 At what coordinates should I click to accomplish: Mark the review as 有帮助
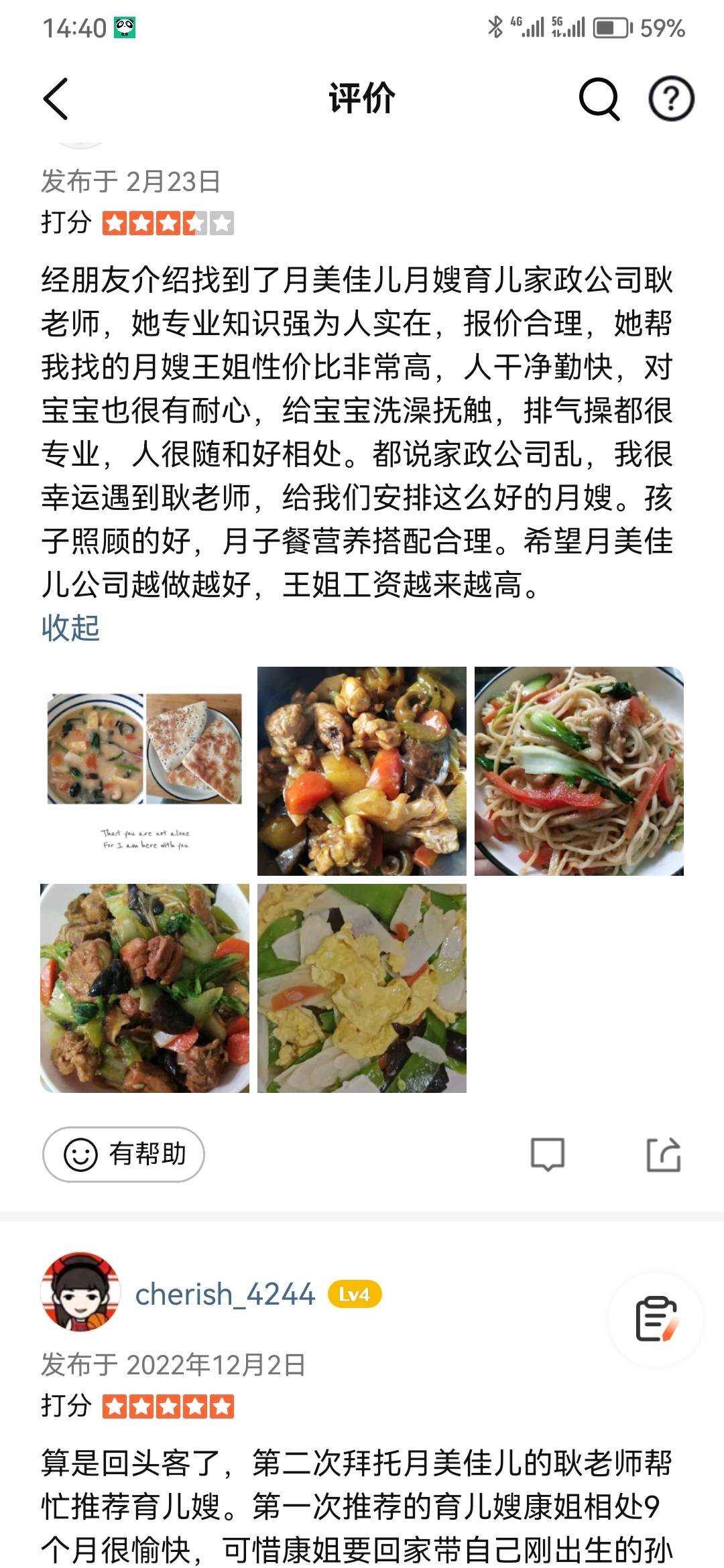(124, 1155)
